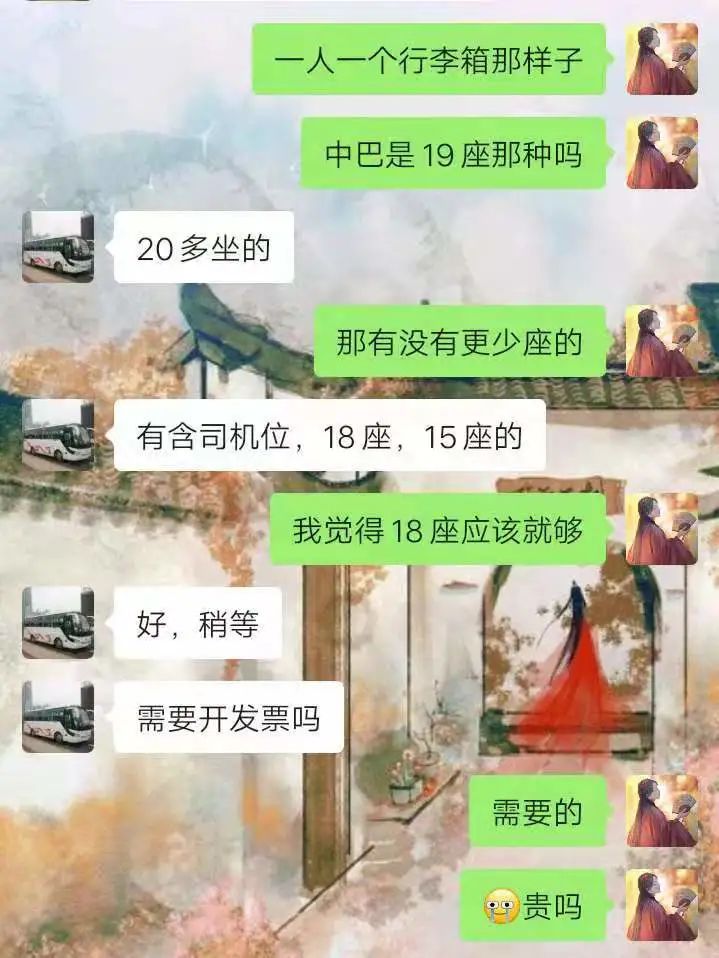The width and height of the screenshot is (719, 958).
Task: View profile from avatar next to '贵吗'
Action: click(x=662, y=905)
